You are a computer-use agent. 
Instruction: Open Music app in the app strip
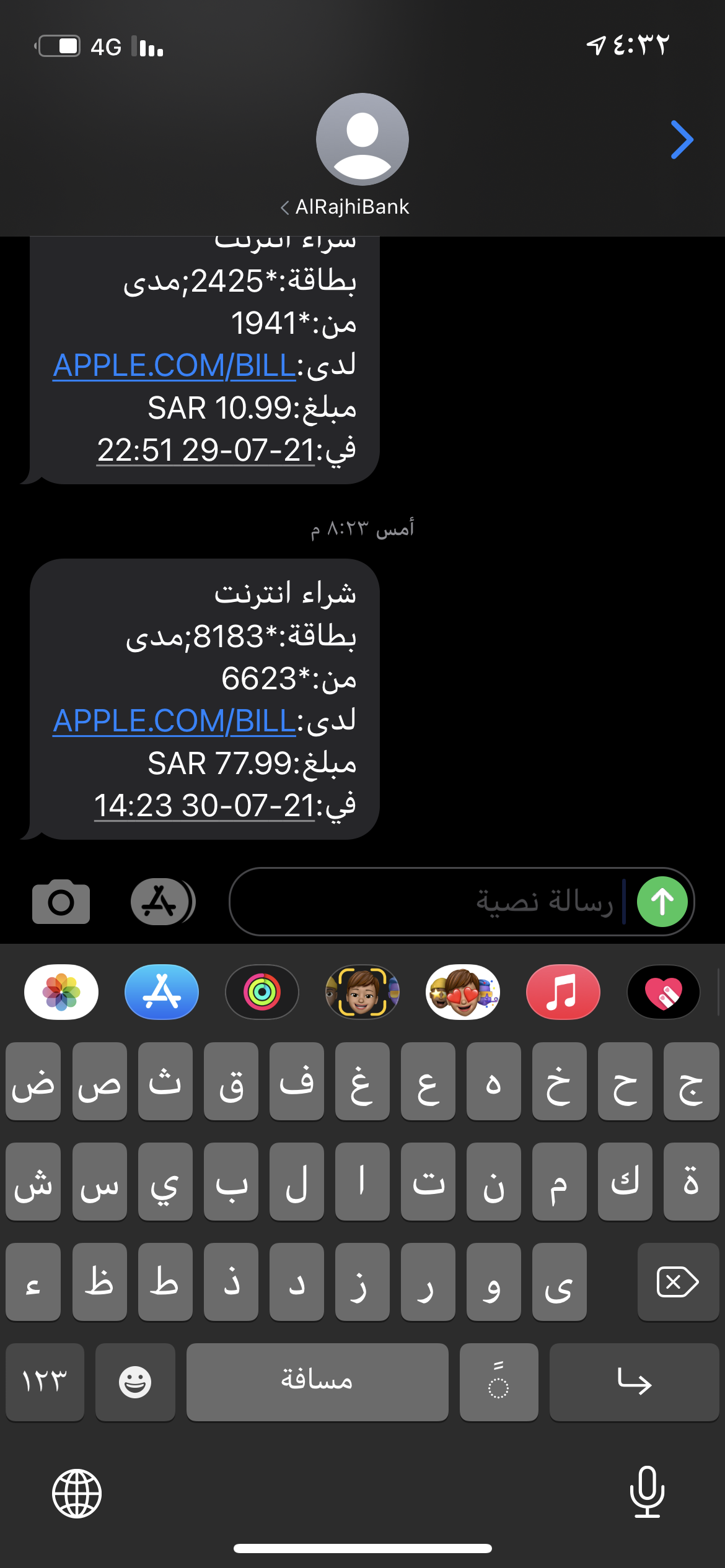point(563,991)
